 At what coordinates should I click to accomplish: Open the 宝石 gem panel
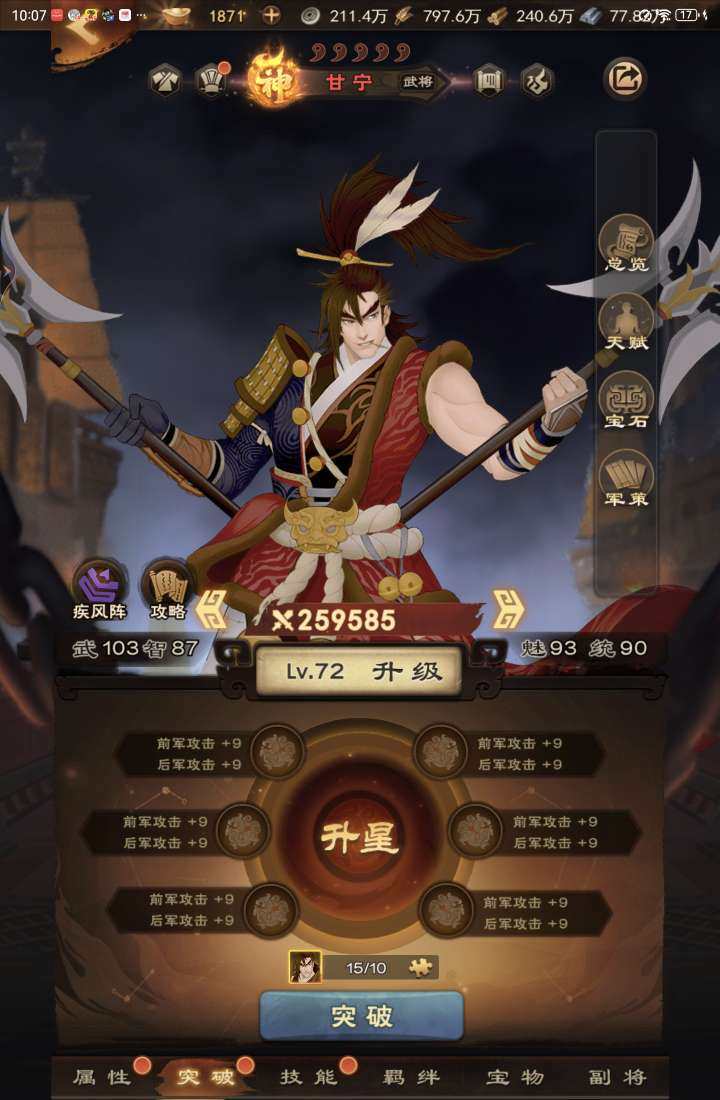pyautogui.click(x=626, y=401)
